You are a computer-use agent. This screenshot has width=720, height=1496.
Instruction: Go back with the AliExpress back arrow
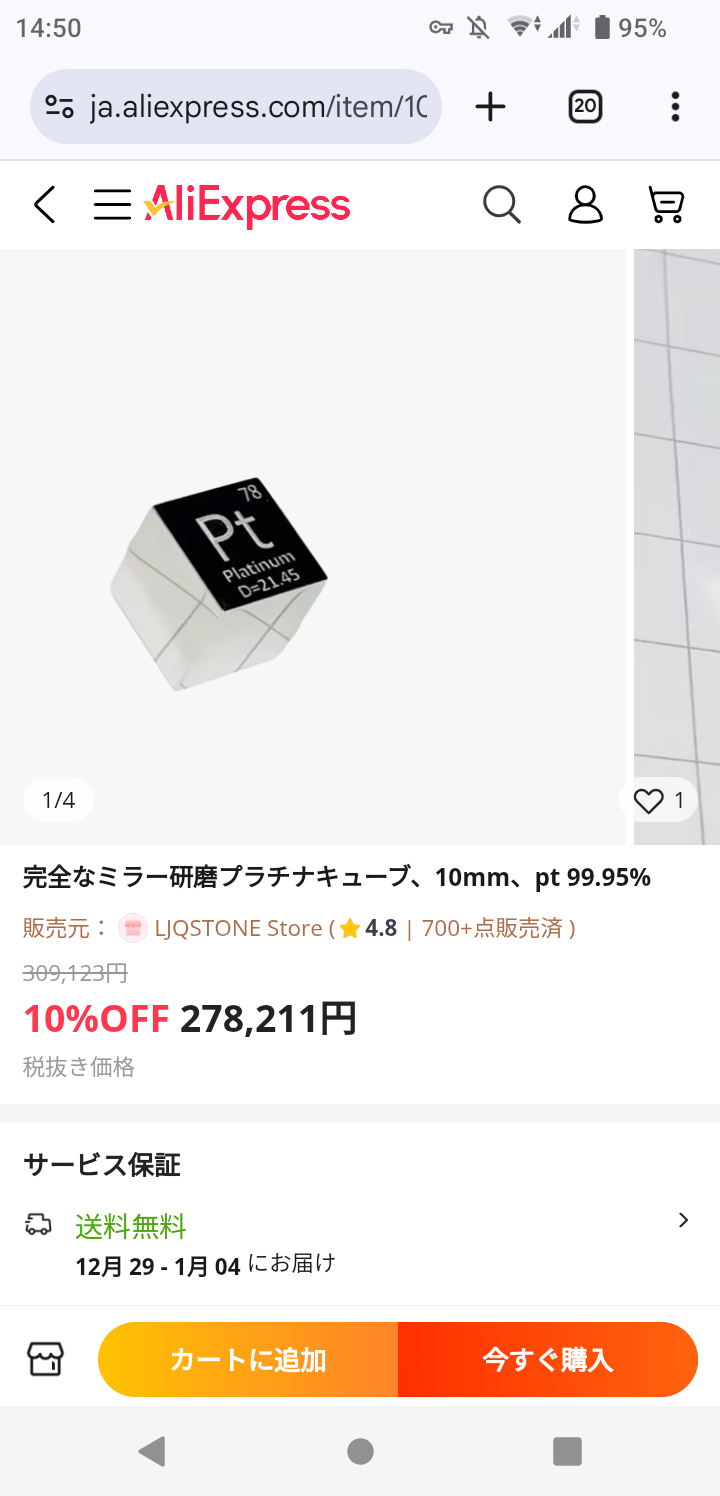[44, 205]
